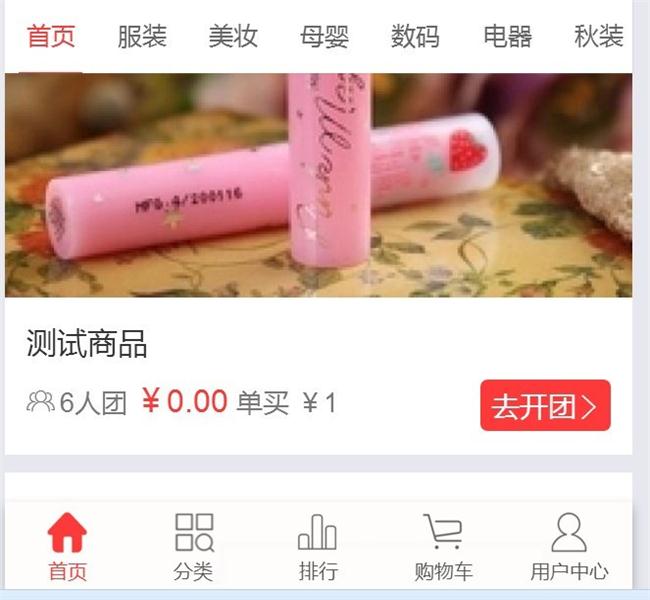Go to 用户中心
This screenshot has height=600, width=650.
point(568,546)
